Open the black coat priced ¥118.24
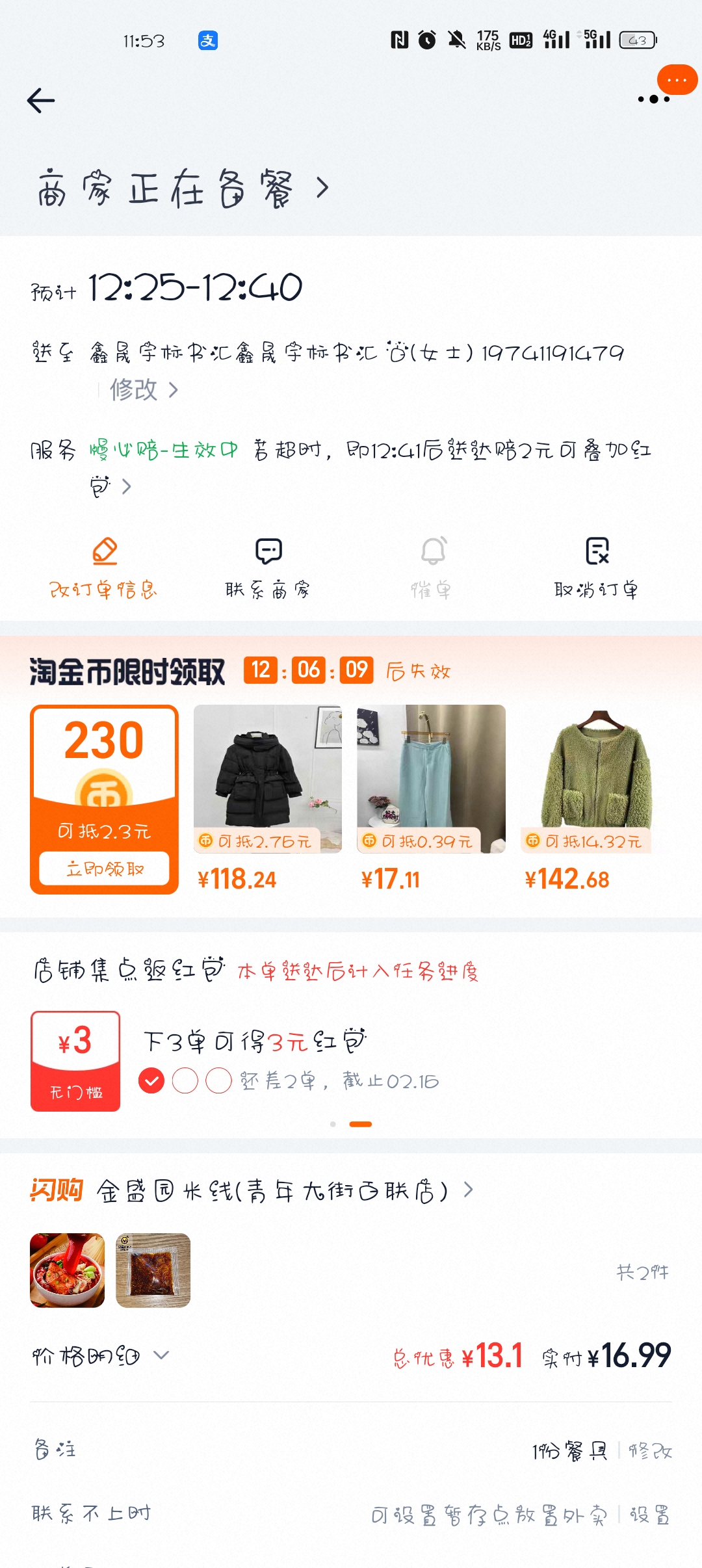 [x=267, y=779]
